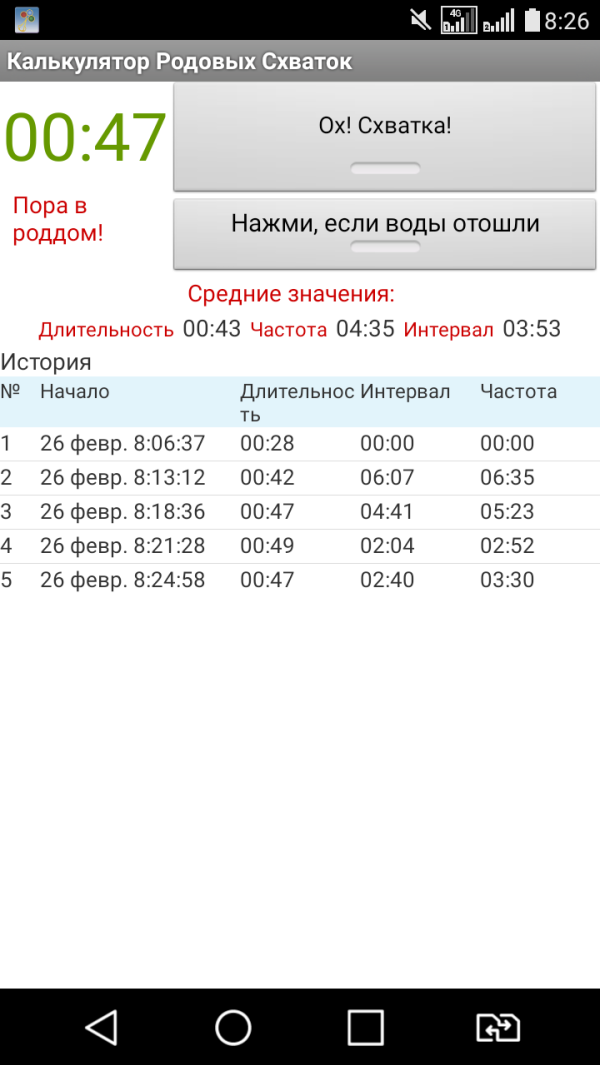Go to the home screen
The width and height of the screenshot is (600, 1065).
click(233, 1027)
